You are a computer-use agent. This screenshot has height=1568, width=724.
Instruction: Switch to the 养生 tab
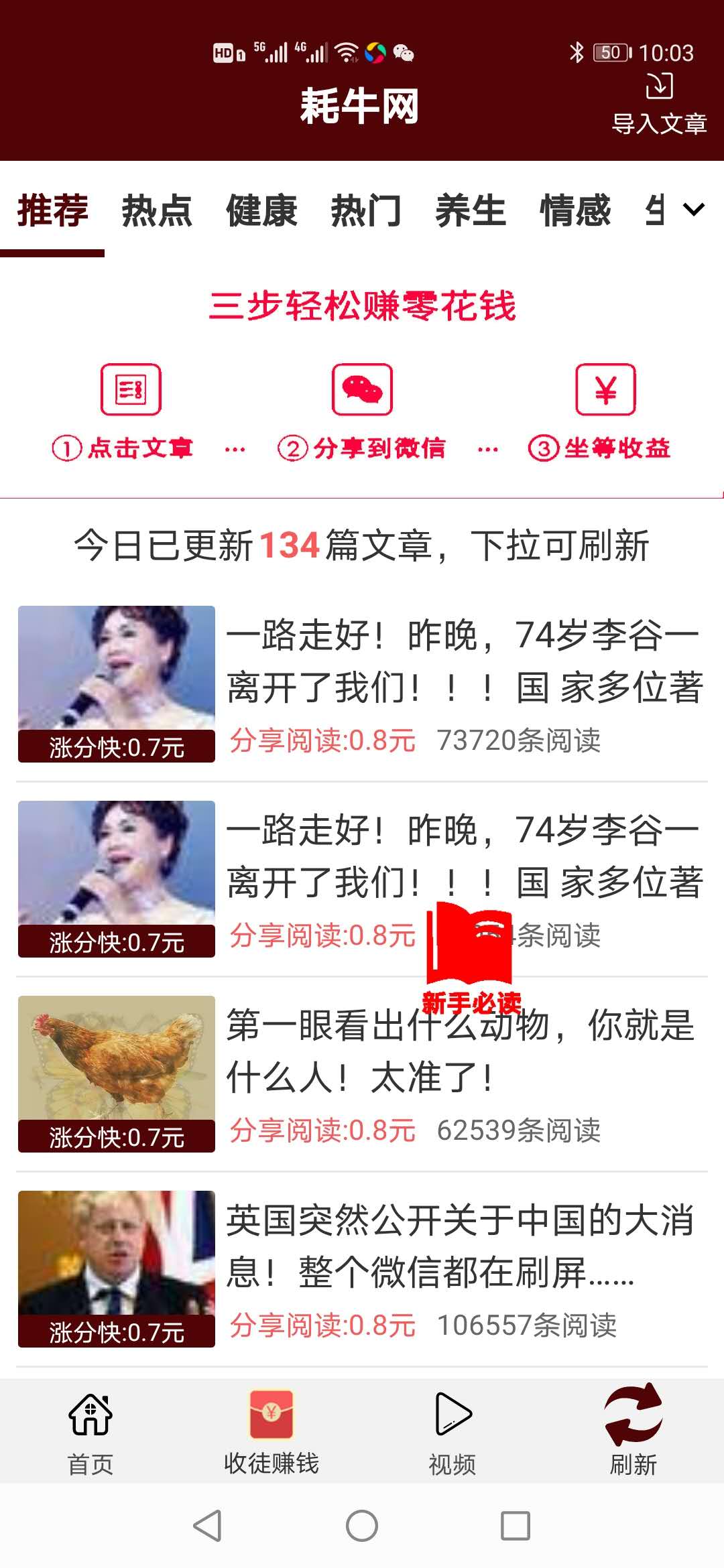[x=471, y=211]
